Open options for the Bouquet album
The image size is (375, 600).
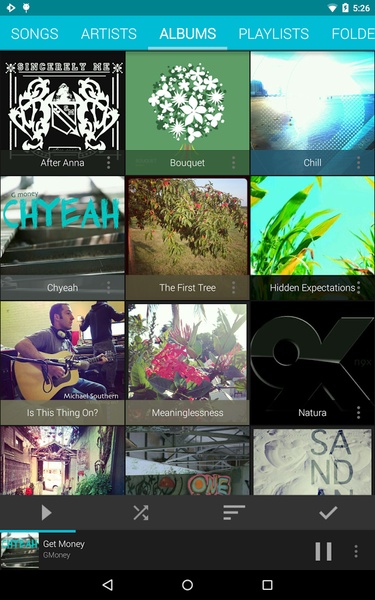[x=233, y=163]
